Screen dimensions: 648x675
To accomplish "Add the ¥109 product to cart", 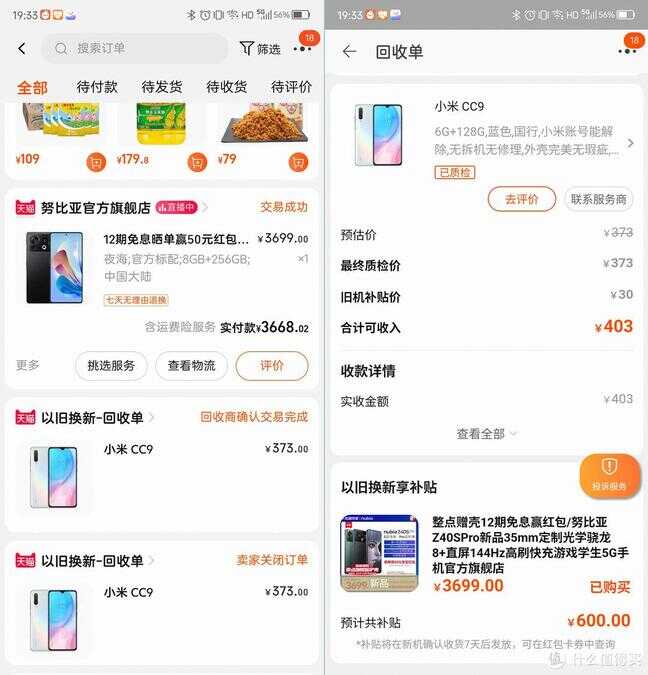I will [x=96, y=162].
